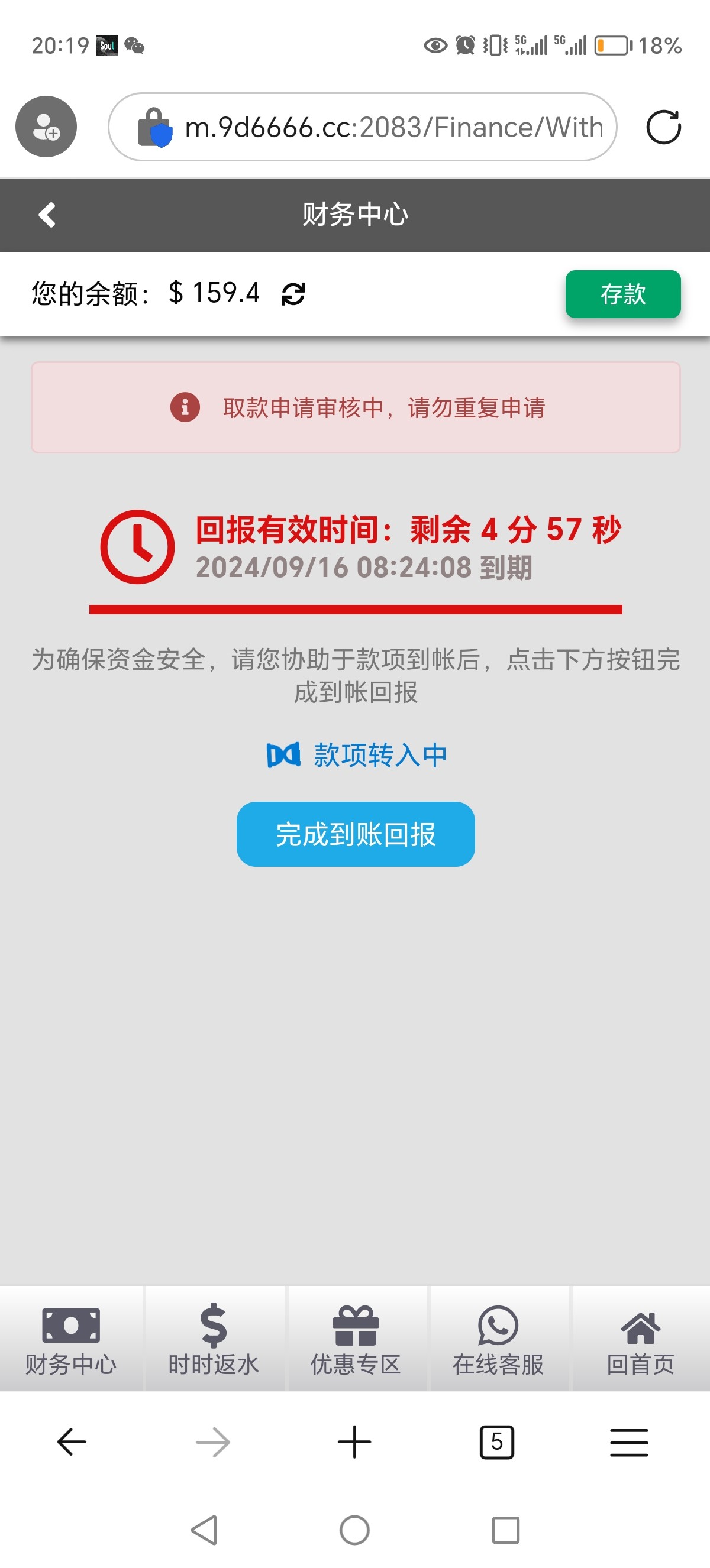
Task: Tap the green 存款 button
Action: (x=622, y=294)
